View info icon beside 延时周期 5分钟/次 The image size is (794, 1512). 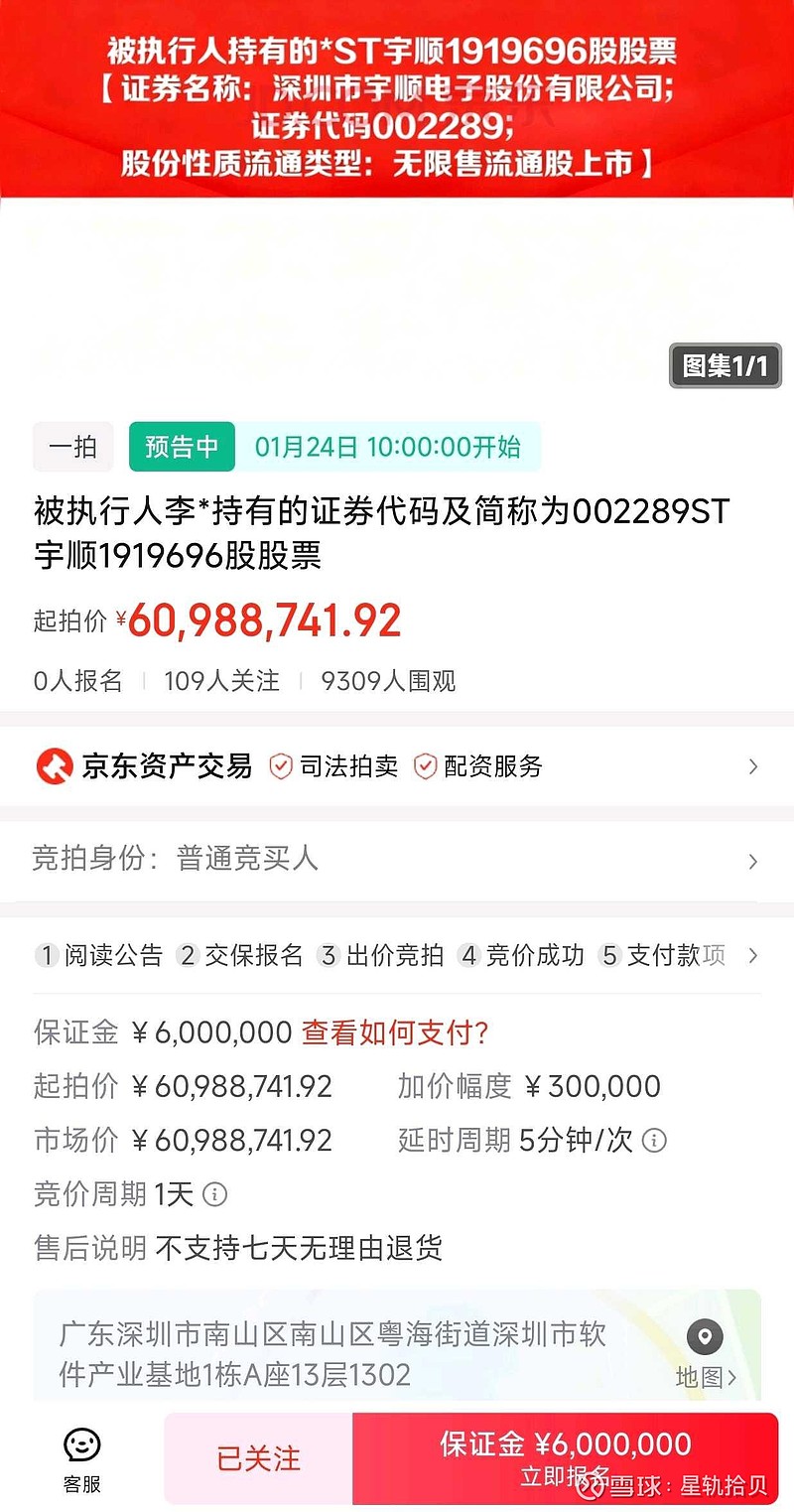click(x=653, y=1141)
